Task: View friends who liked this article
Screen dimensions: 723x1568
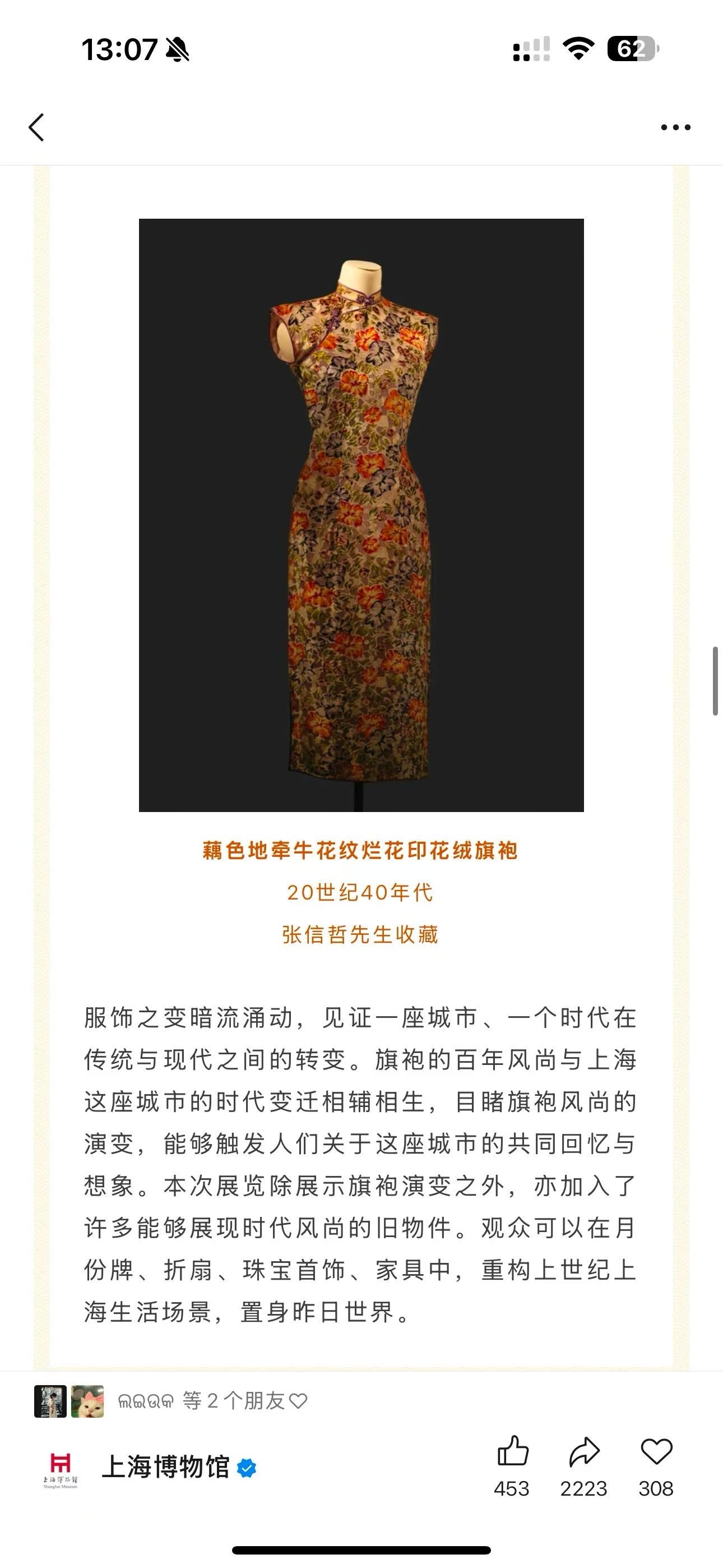Action: click(213, 1401)
